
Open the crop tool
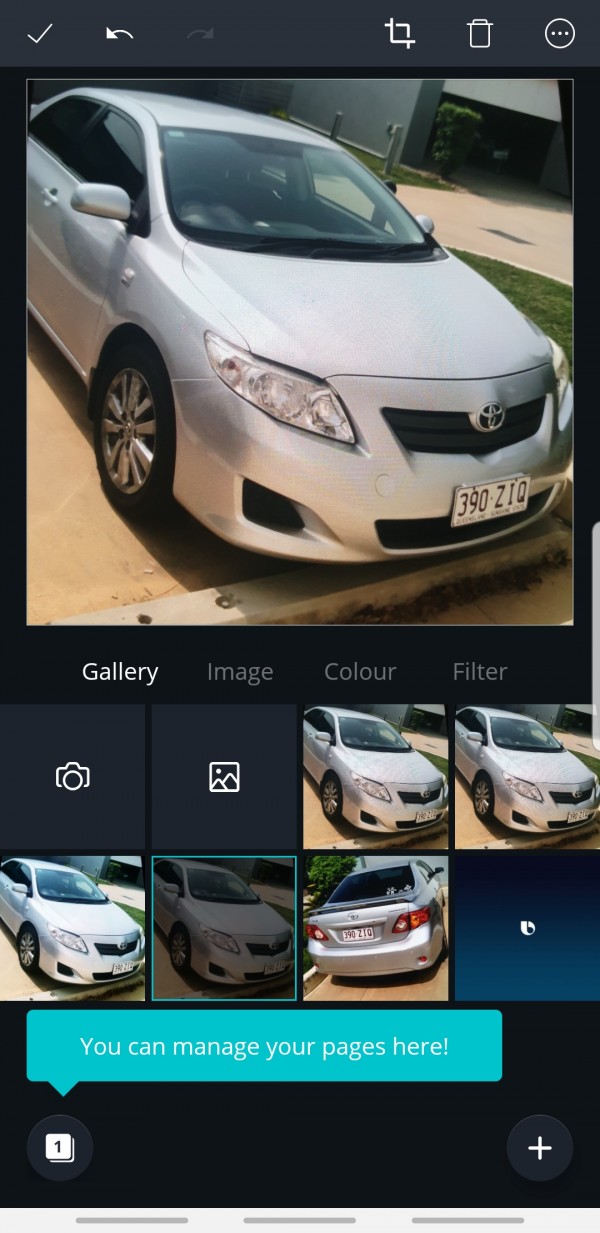point(400,34)
